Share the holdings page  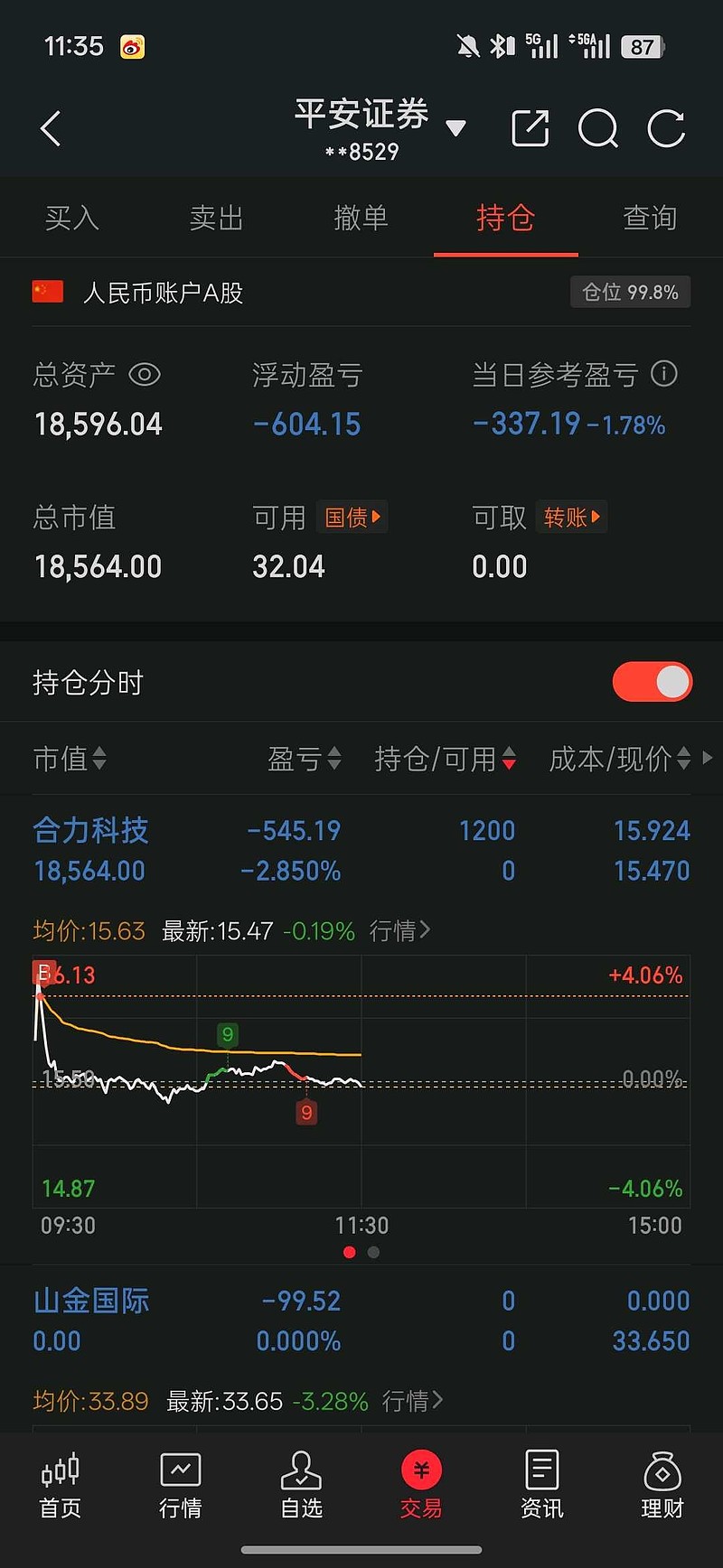coord(530,128)
